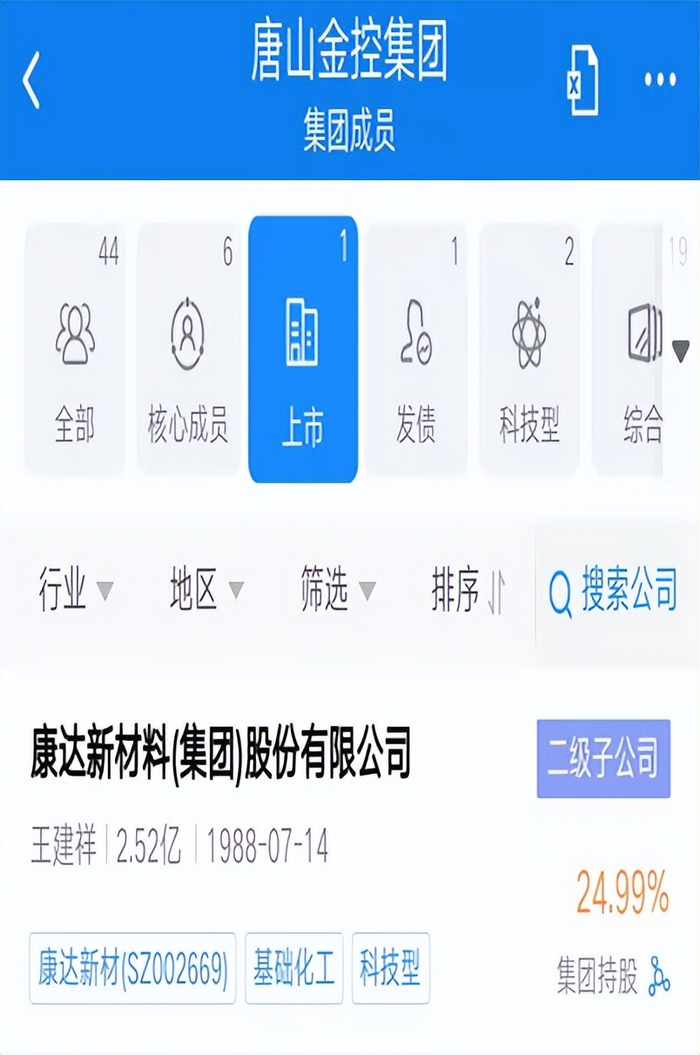Export the member list to Excel
700x1055 pixels.
(x=582, y=81)
